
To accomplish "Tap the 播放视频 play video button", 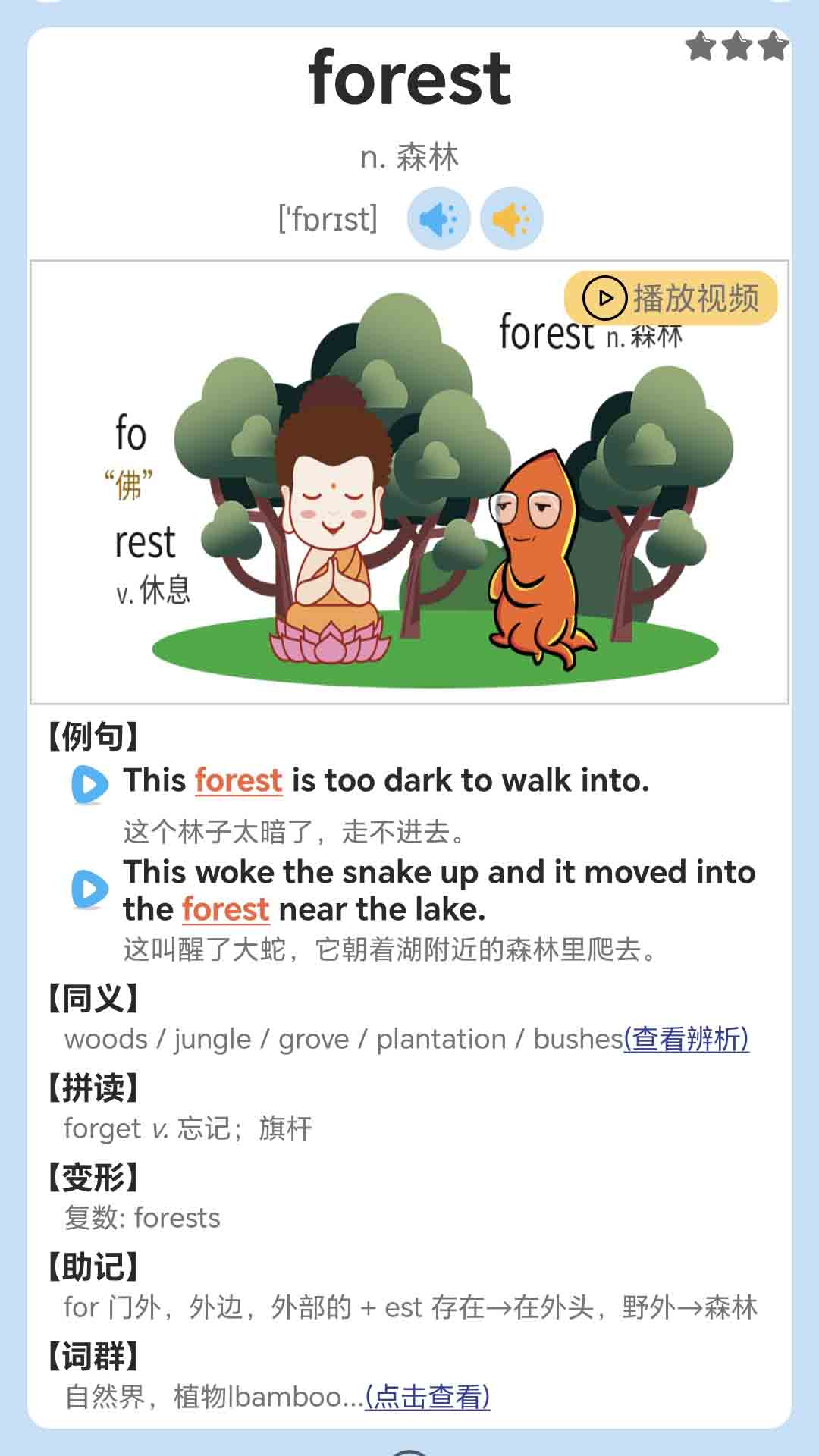I will [670, 298].
